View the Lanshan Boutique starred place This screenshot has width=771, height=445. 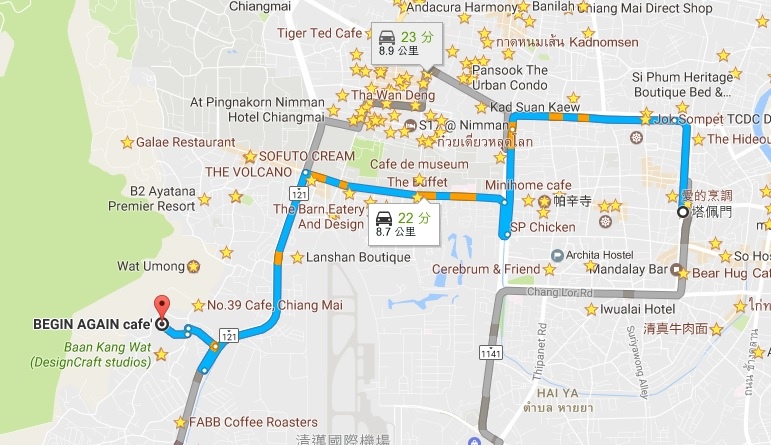click(297, 257)
